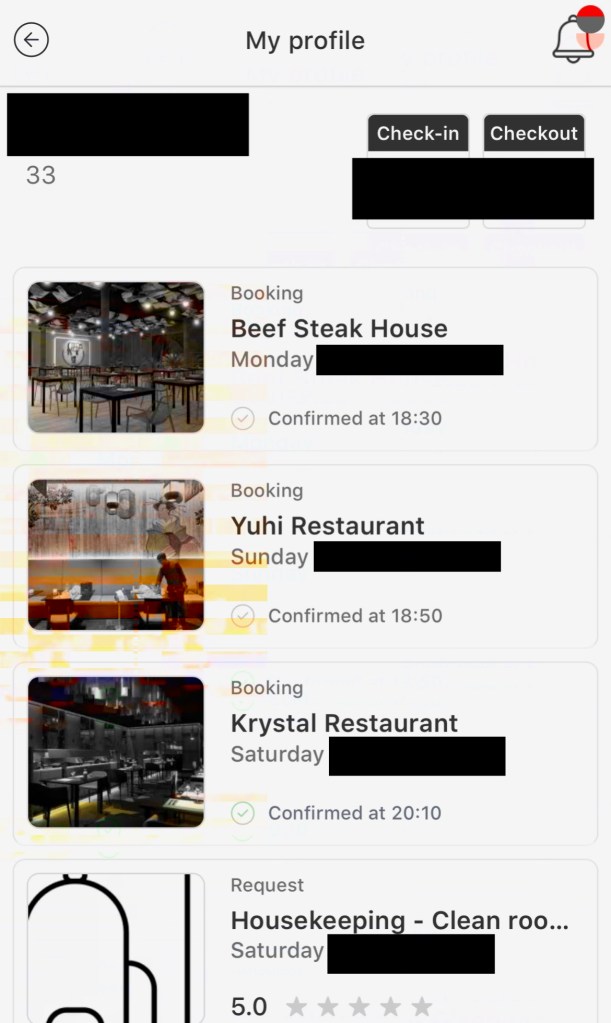Open the Housekeeping clean room request

tap(305, 941)
